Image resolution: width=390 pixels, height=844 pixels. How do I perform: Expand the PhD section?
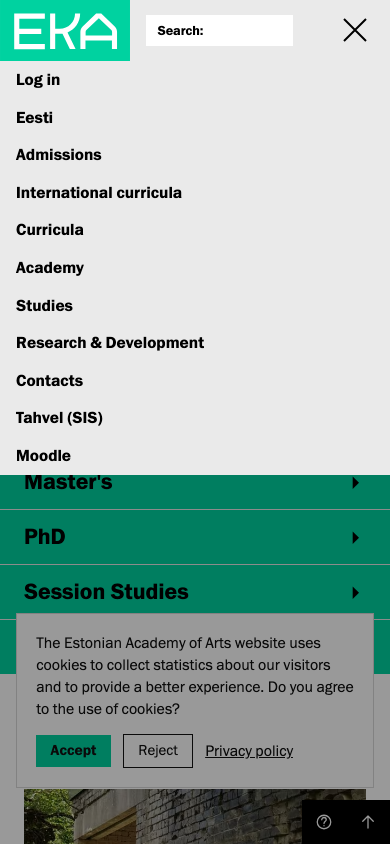point(195,537)
